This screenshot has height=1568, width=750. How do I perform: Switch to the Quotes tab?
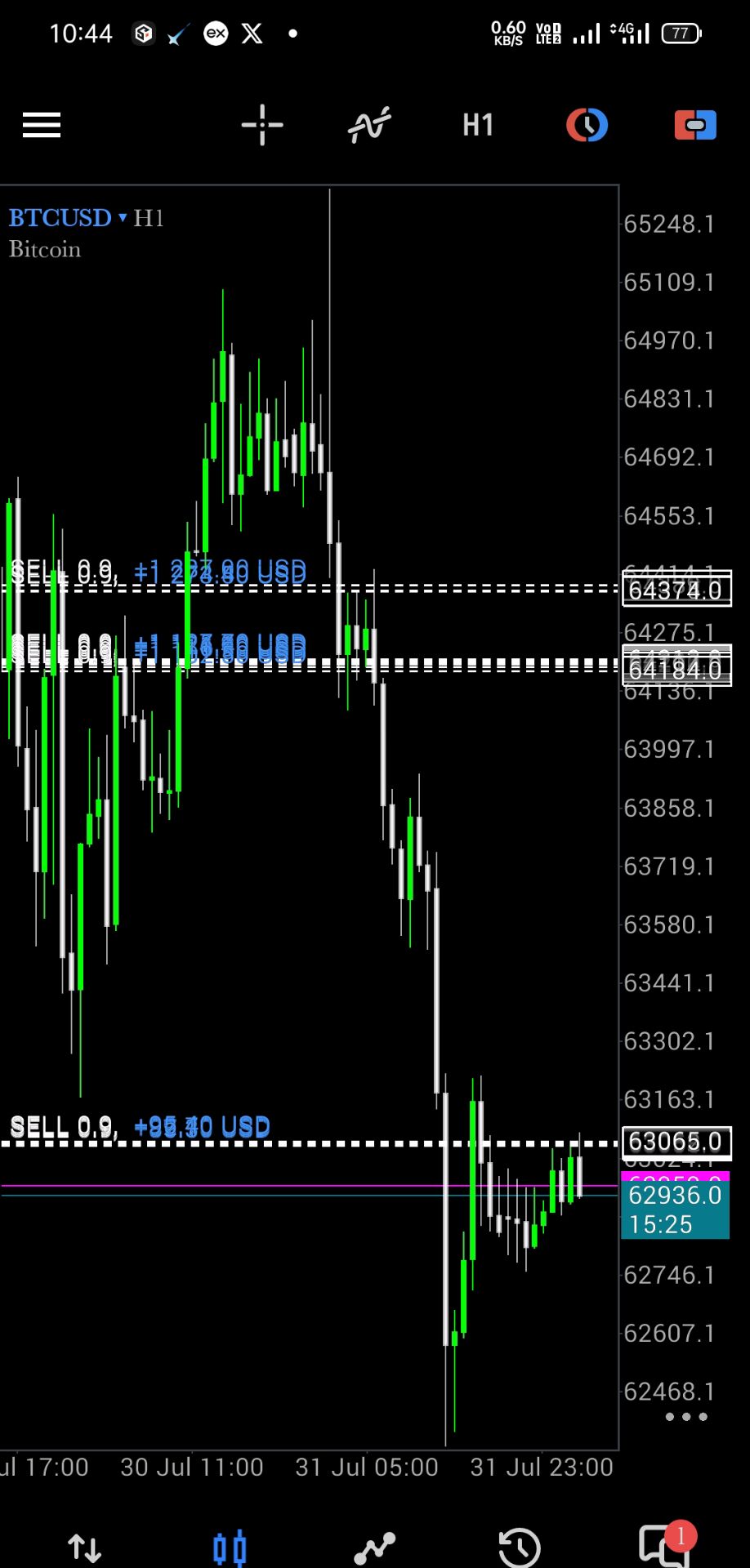84,1547
